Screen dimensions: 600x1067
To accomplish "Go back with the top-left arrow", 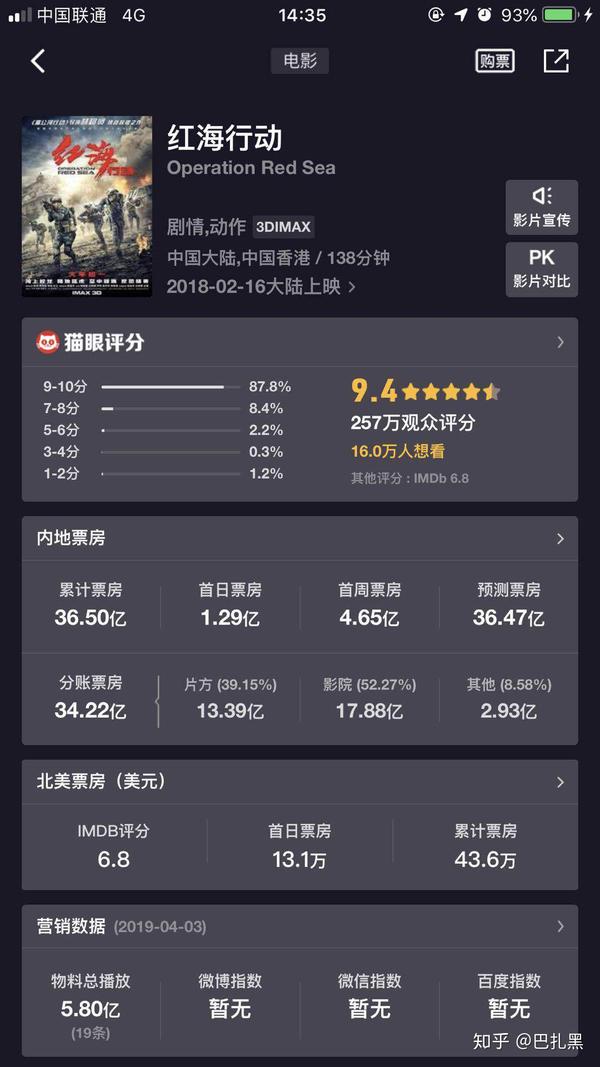I will pos(38,61).
